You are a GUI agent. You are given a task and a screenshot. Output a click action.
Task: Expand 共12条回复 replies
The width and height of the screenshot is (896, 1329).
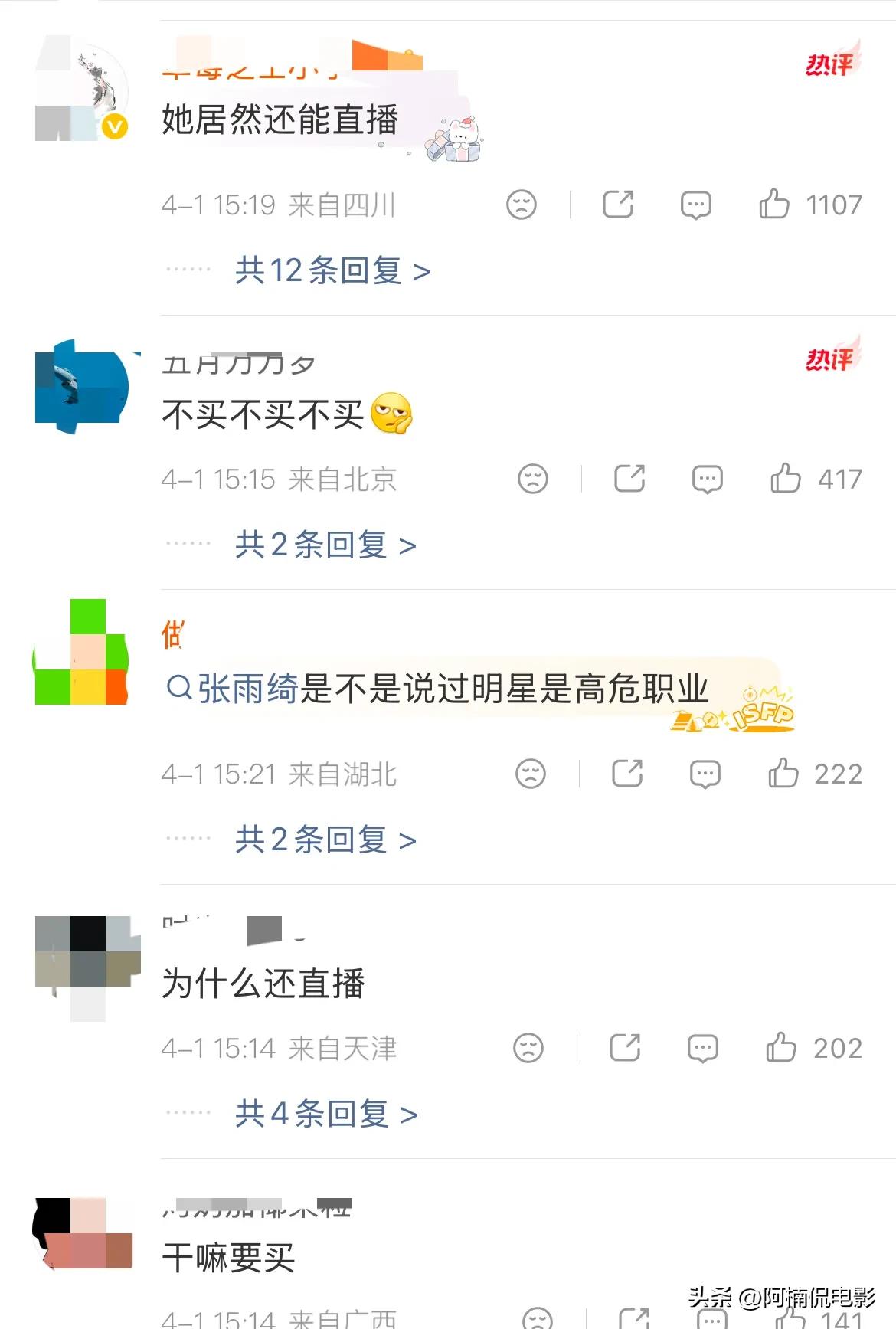(332, 270)
